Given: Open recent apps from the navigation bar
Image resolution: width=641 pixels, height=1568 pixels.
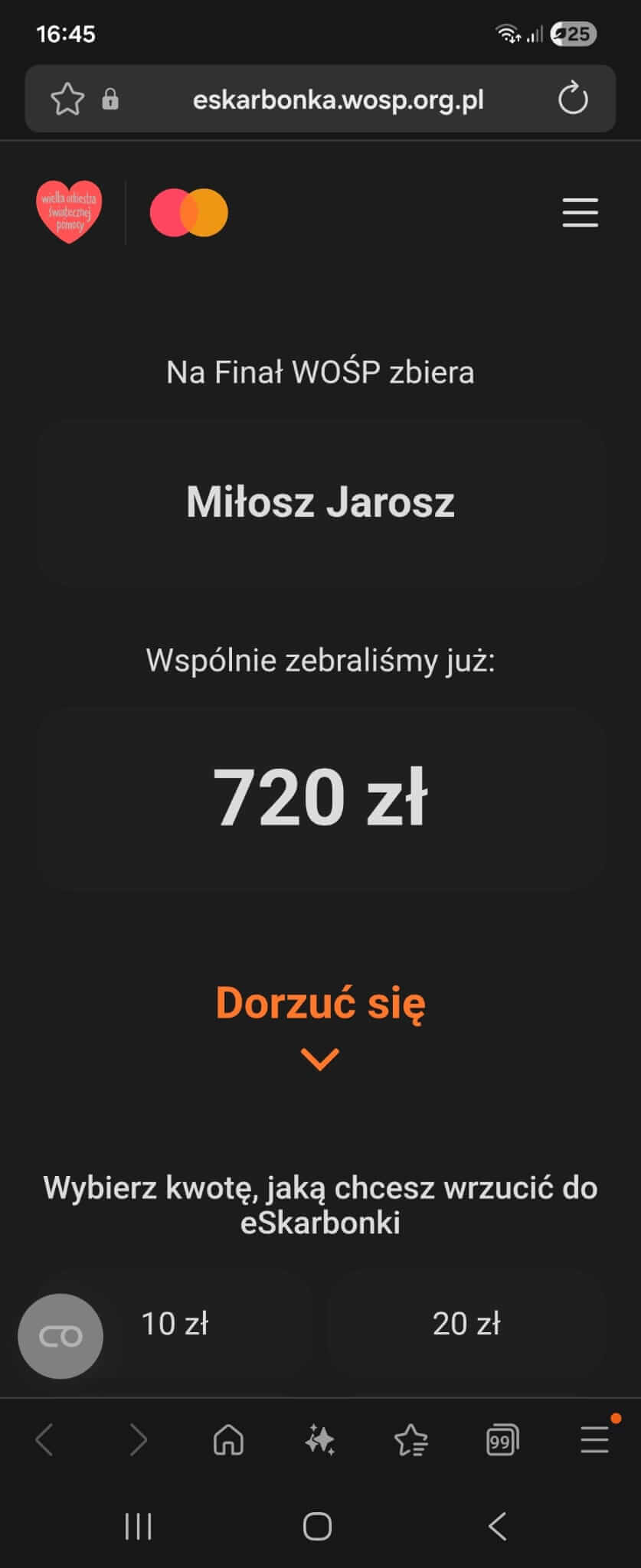Looking at the screenshot, I should click(138, 1526).
